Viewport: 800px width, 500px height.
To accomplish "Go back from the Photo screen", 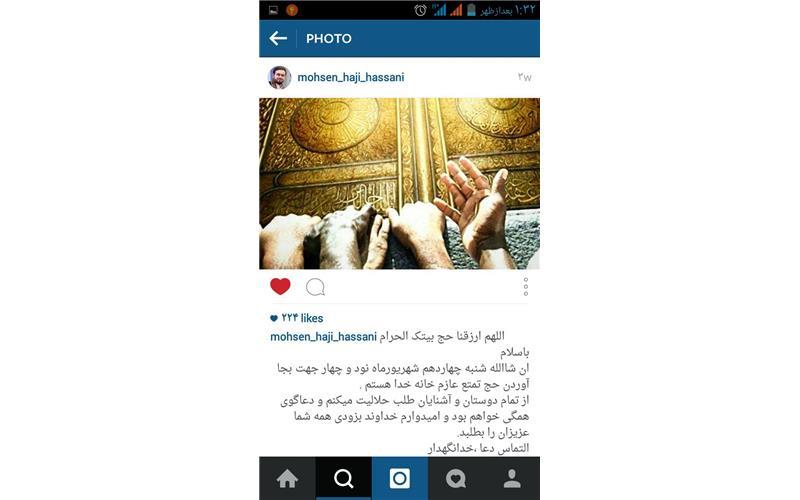I will (x=278, y=38).
